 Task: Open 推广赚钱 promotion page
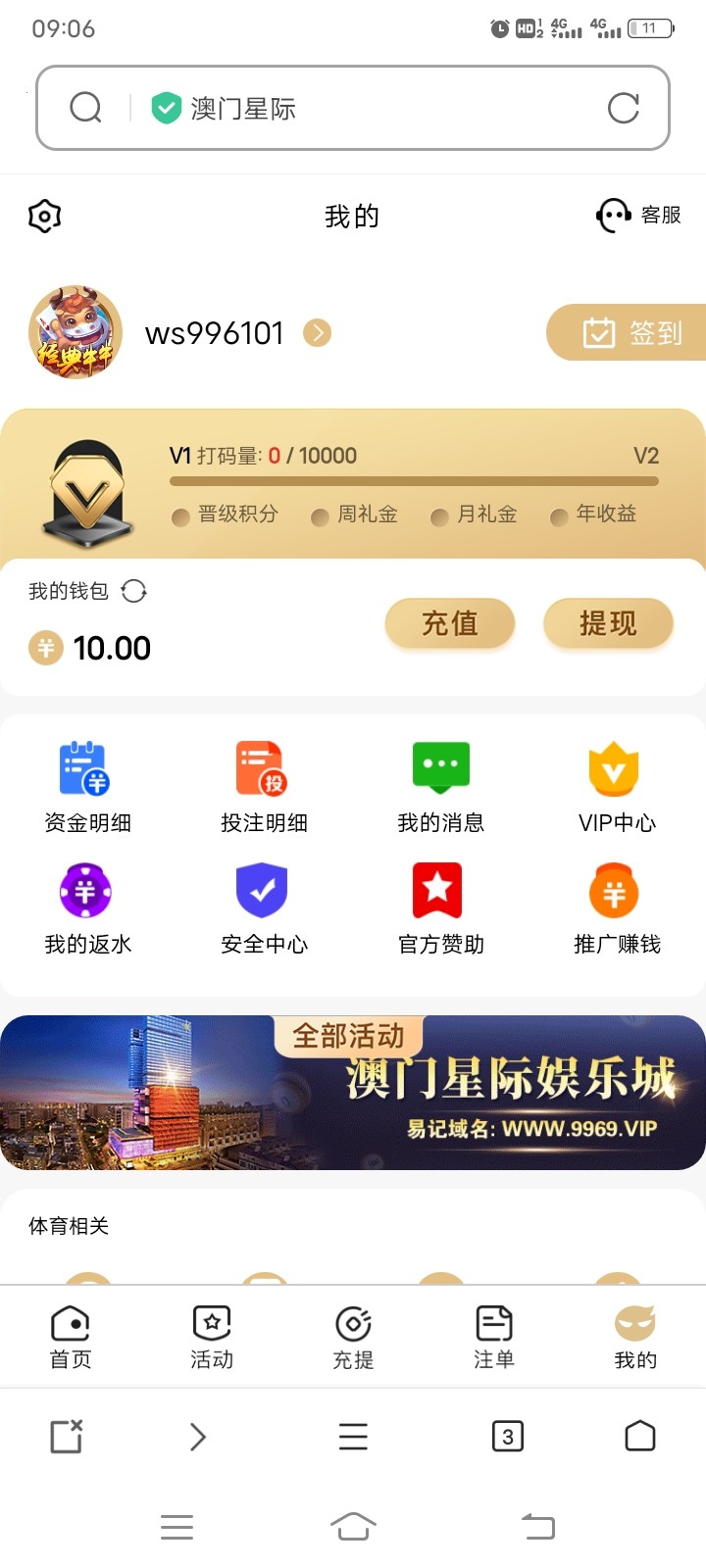point(617,908)
